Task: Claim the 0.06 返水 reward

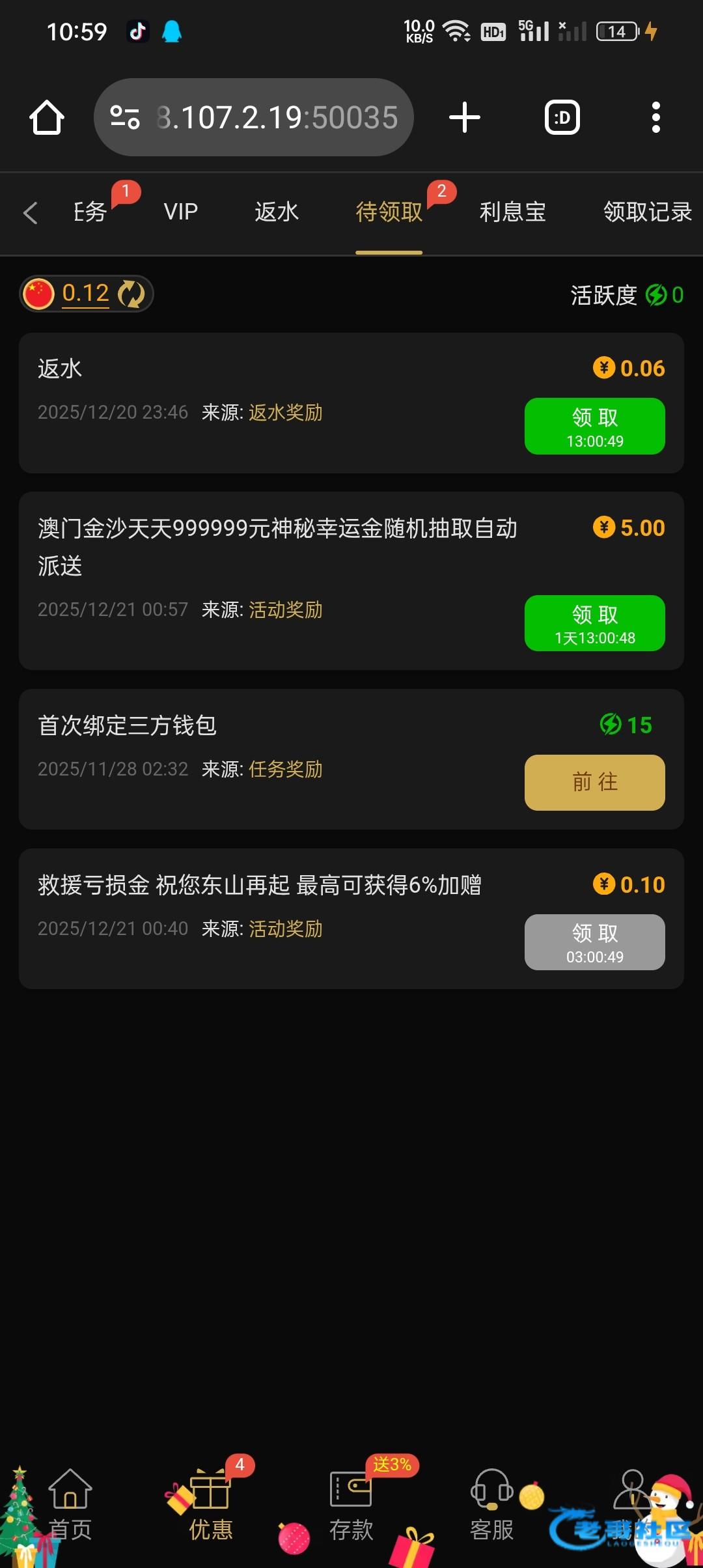Action: (x=594, y=426)
